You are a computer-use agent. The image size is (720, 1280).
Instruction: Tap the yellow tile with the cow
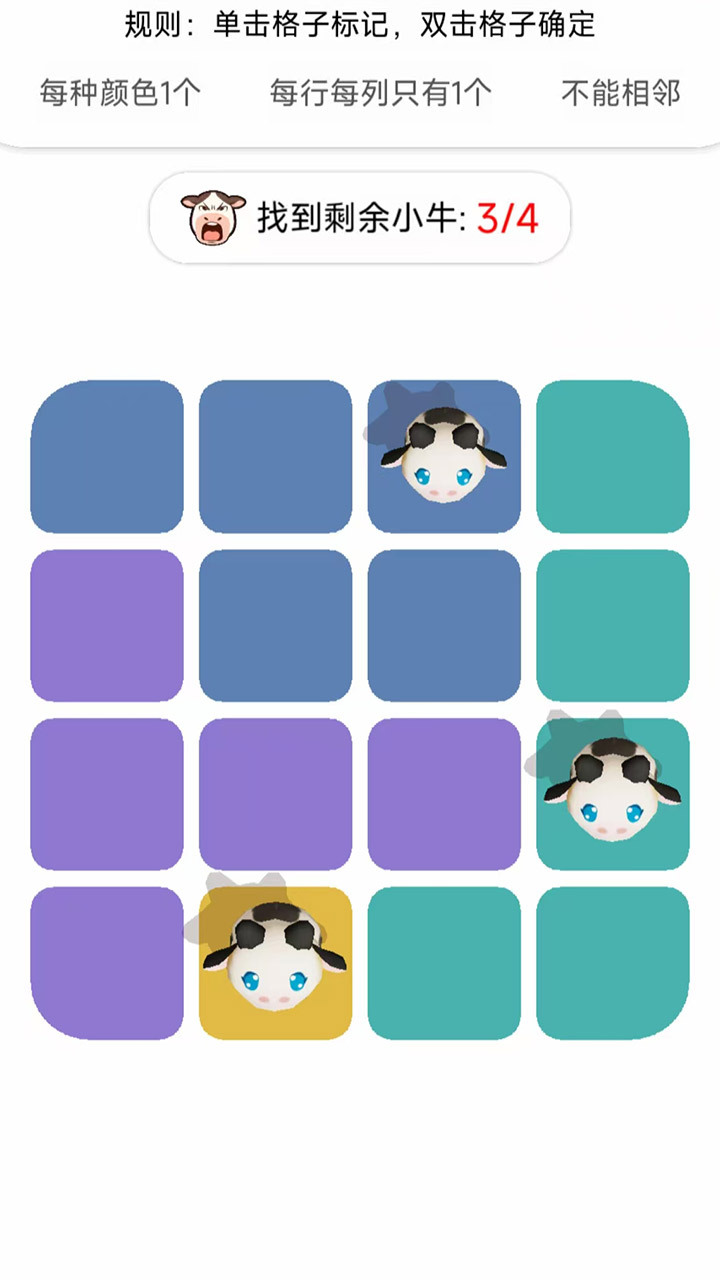[x=275, y=963]
